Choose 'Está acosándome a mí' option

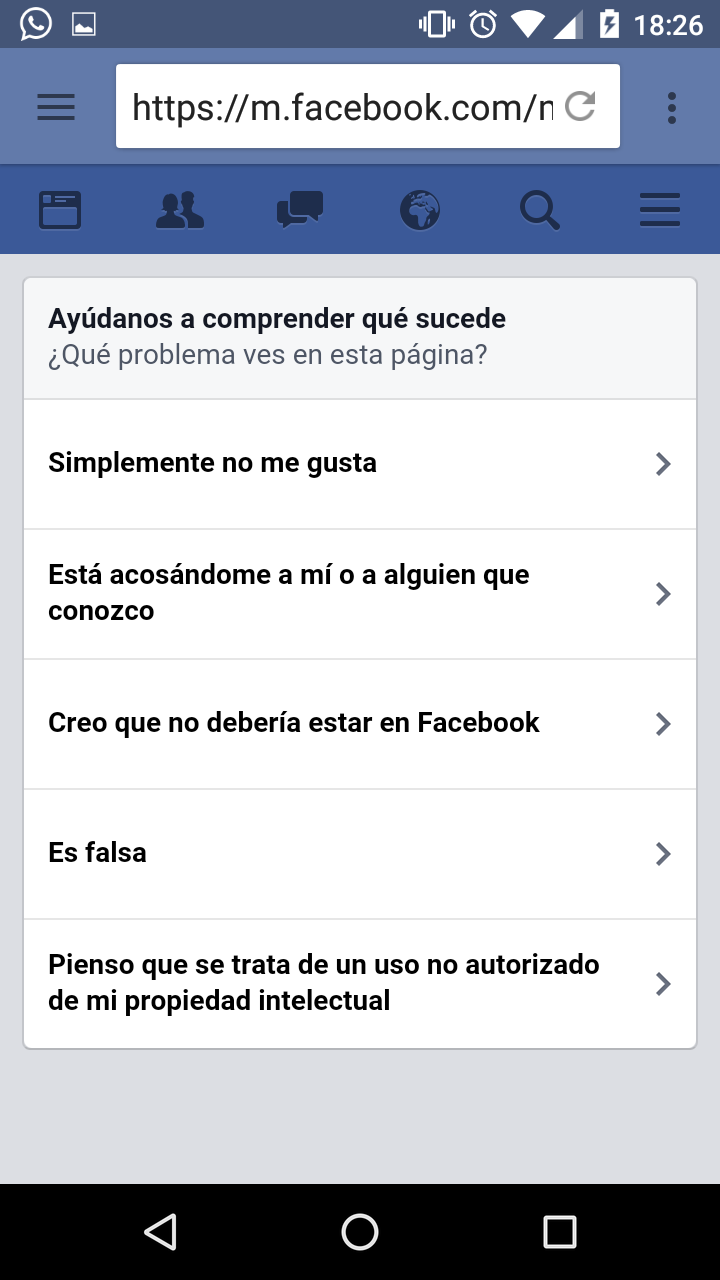(x=360, y=594)
